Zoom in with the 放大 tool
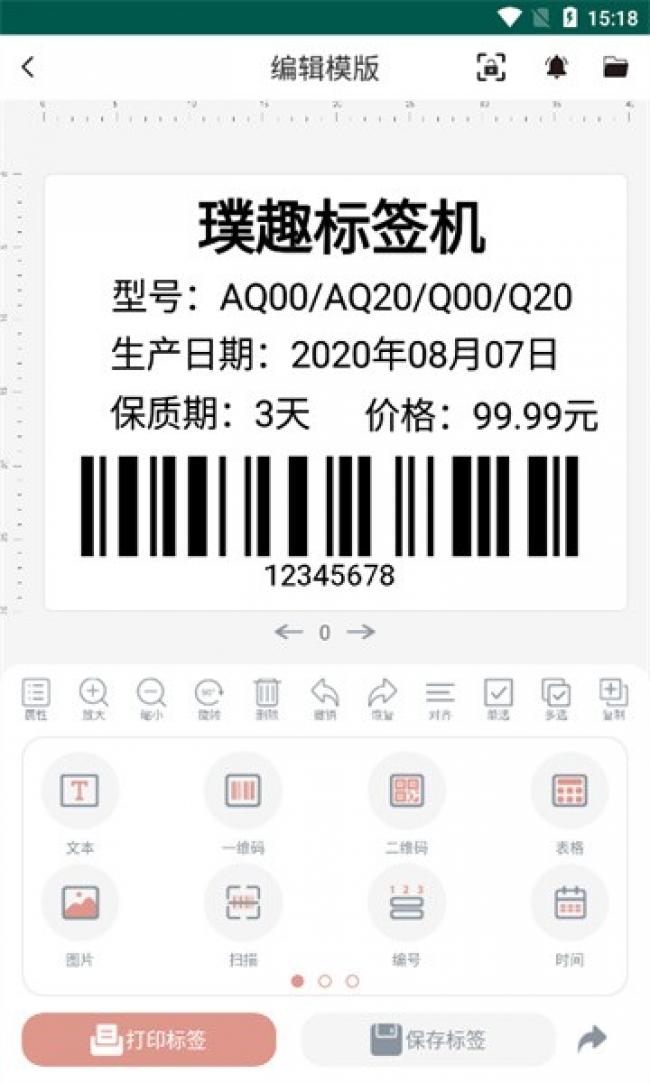650x1083 pixels. coord(94,699)
